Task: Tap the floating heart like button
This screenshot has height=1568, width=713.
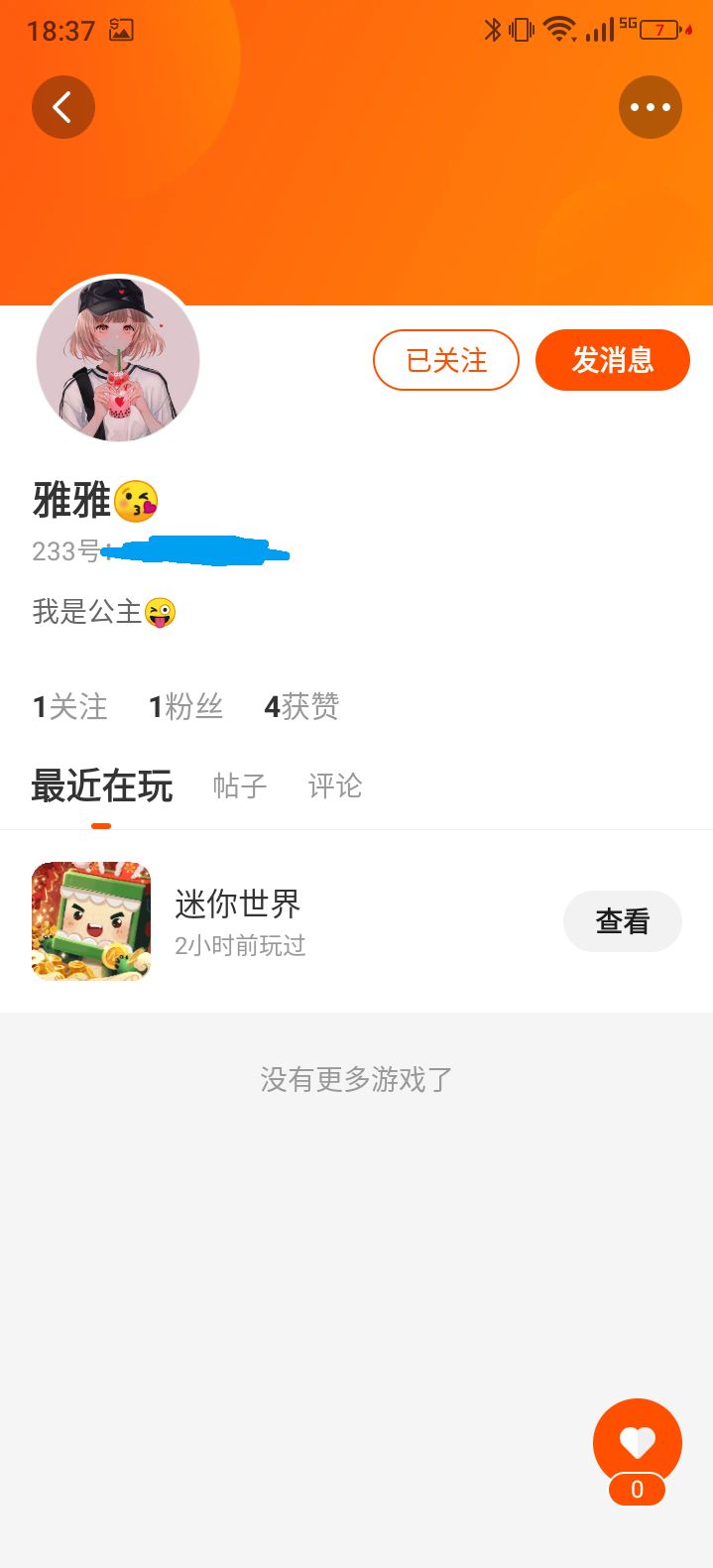Action: [x=638, y=1443]
